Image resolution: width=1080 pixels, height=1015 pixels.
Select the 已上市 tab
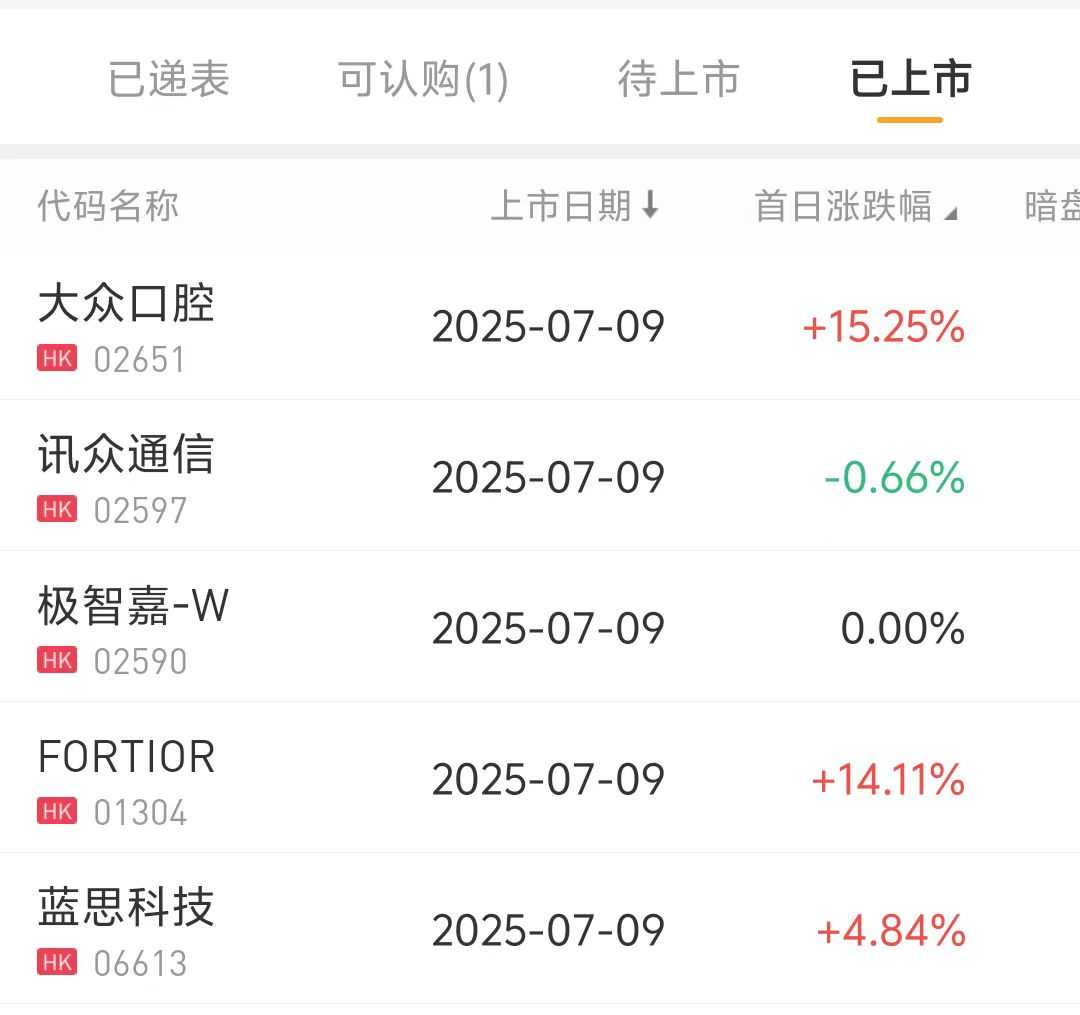pyautogui.click(x=910, y=80)
